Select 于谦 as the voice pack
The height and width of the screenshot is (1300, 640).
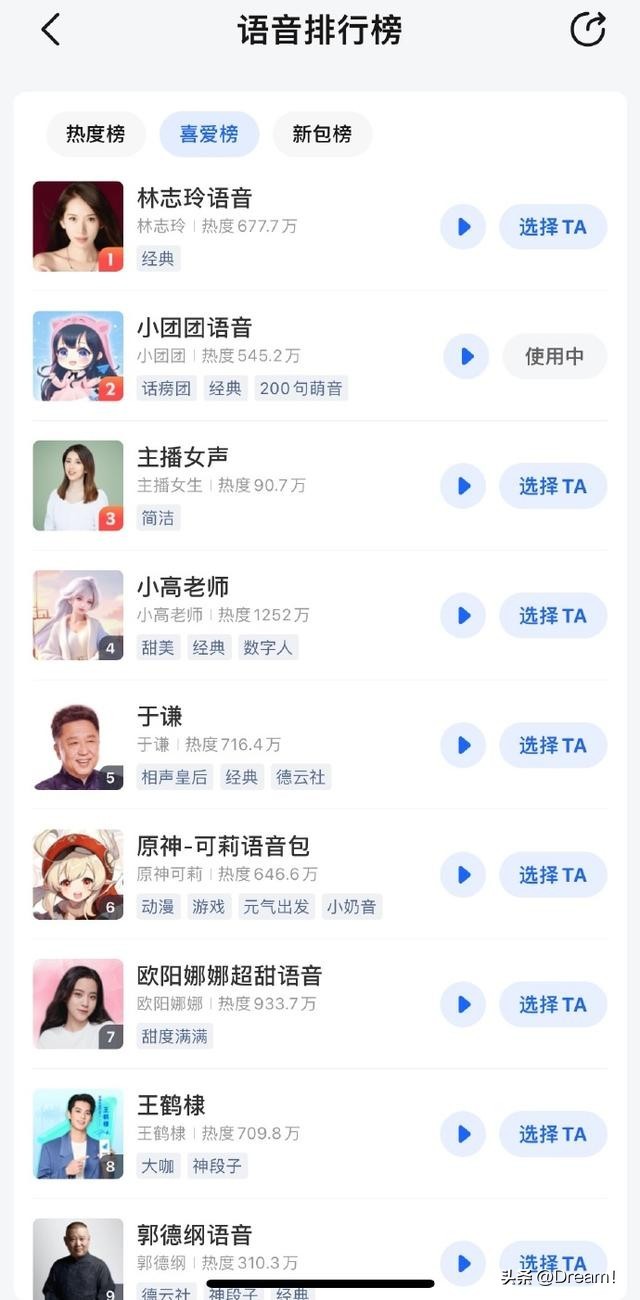(x=553, y=745)
